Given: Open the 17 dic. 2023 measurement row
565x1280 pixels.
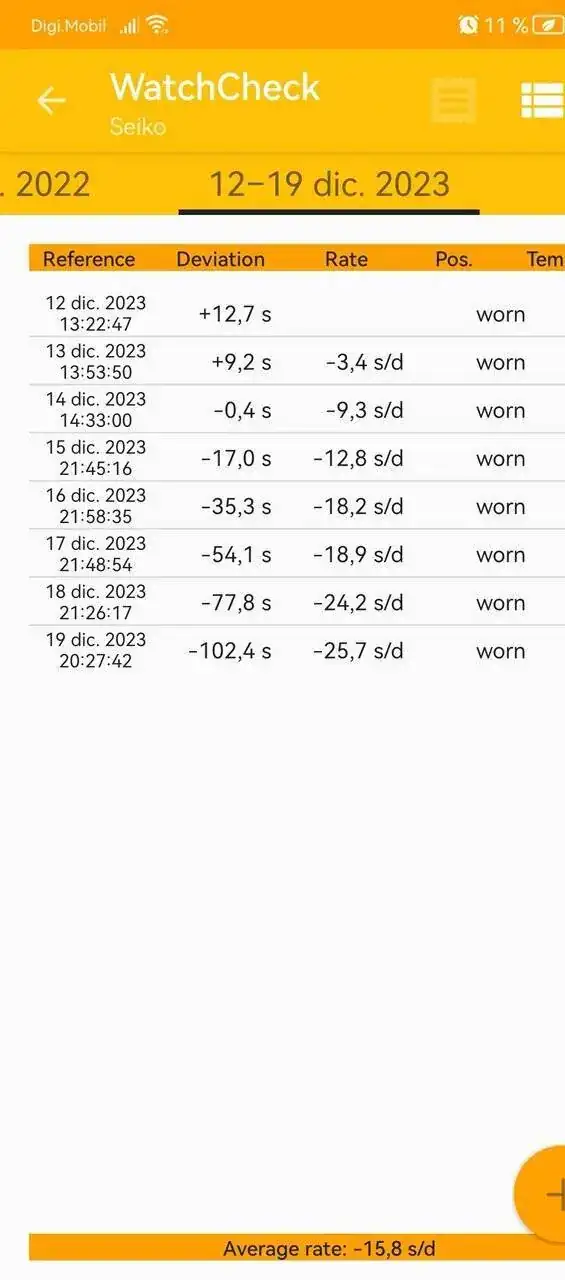Looking at the screenshot, I should click(x=297, y=553).
